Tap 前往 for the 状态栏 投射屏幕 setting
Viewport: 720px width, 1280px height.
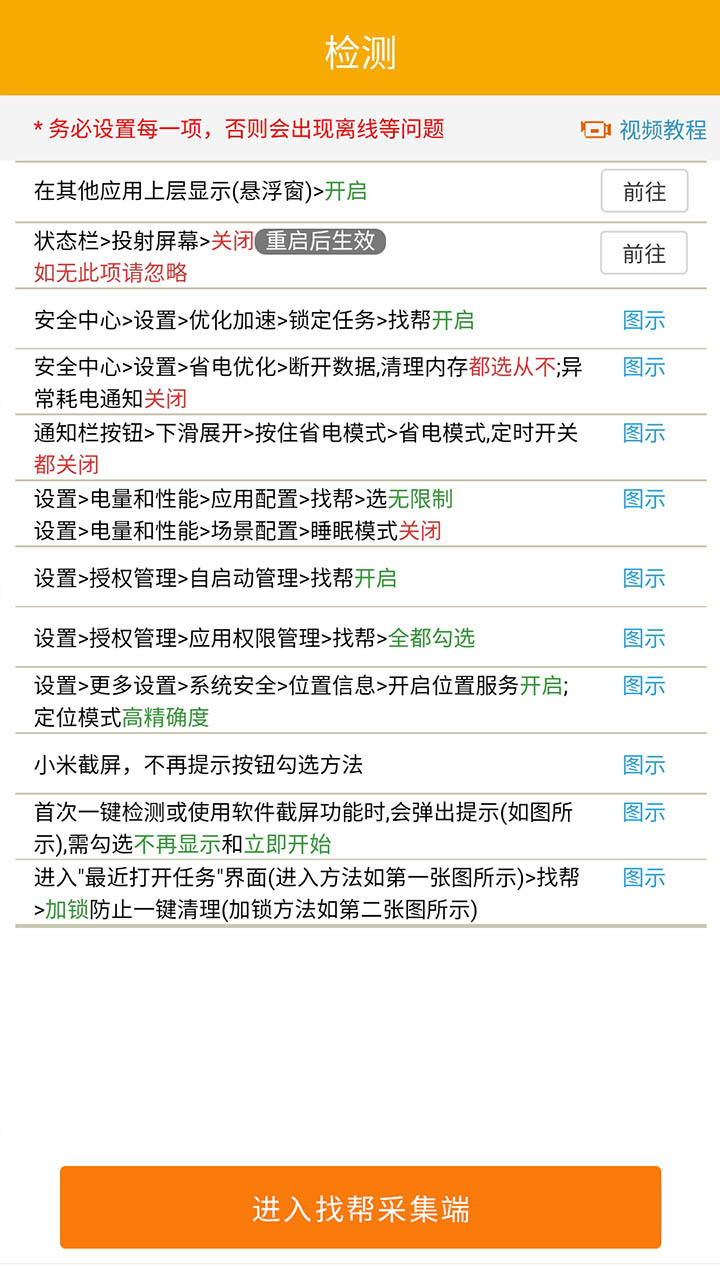coord(644,253)
